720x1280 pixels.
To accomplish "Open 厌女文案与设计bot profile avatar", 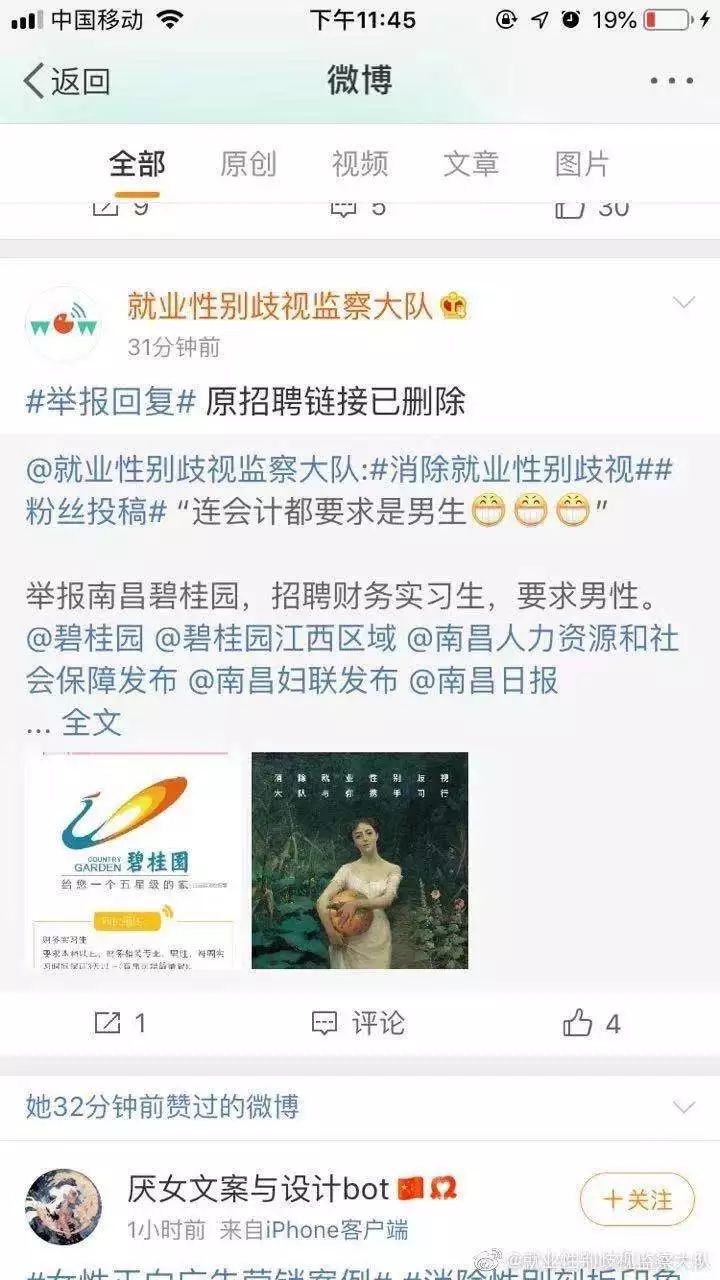I will (63, 1208).
